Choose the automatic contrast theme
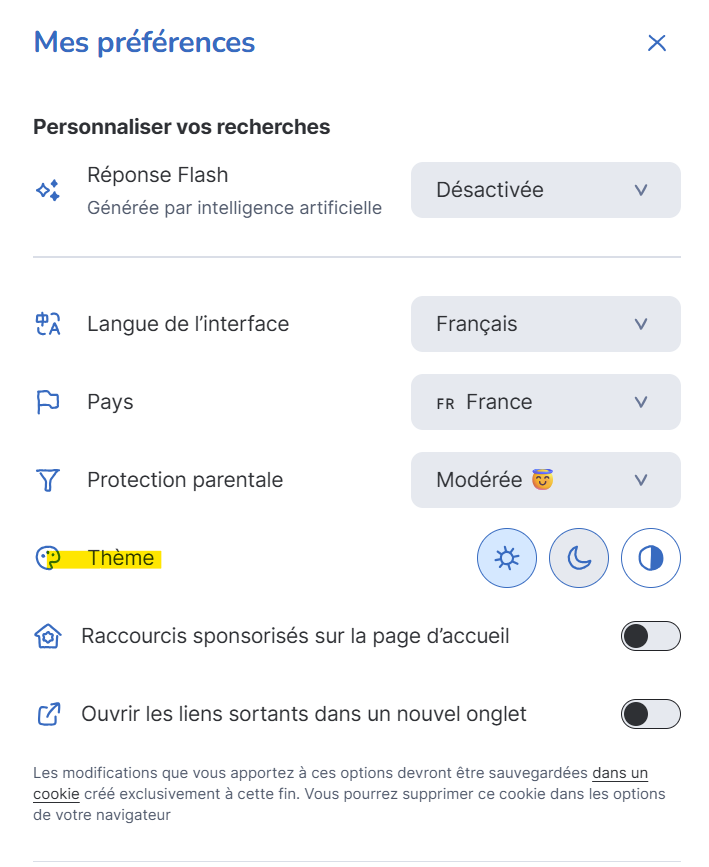Viewport: 709px width, 867px height. coord(651,558)
